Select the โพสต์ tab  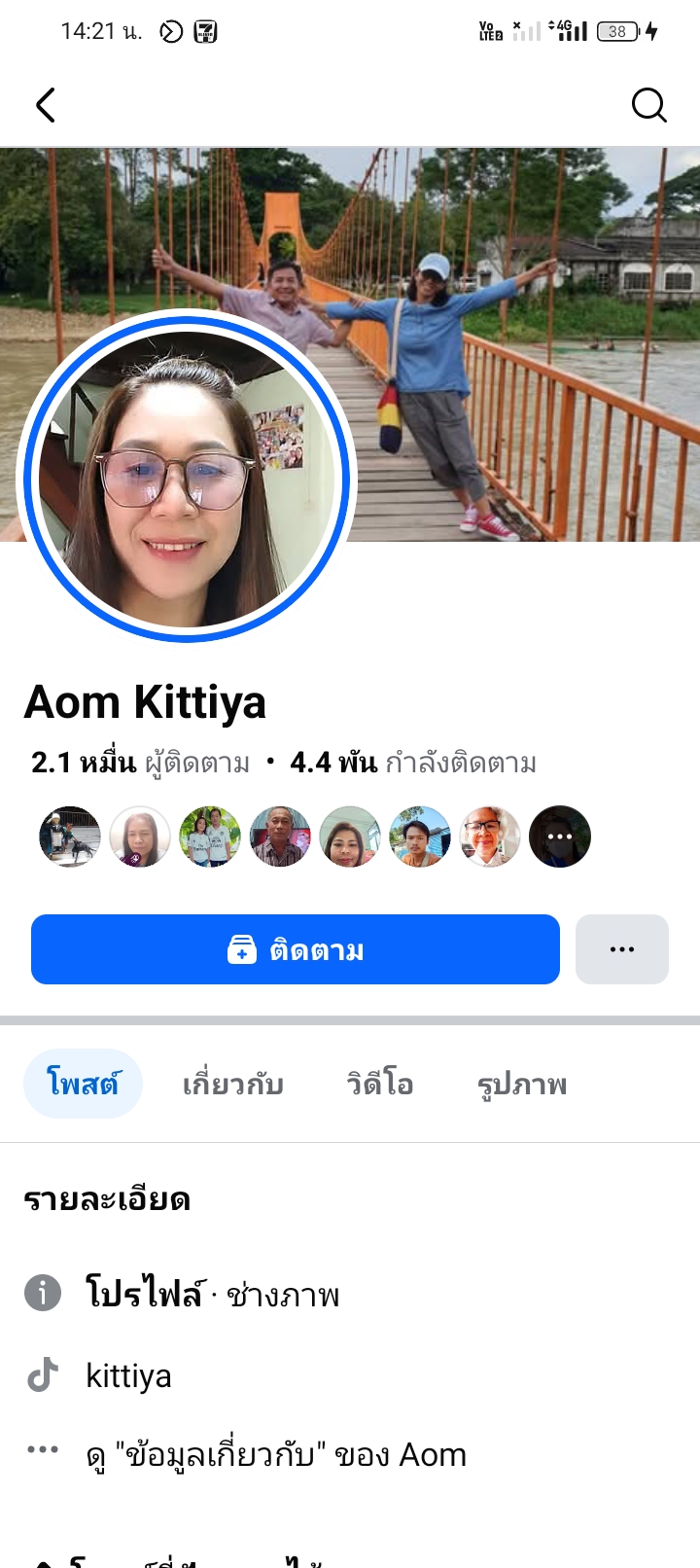click(x=83, y=1084)
